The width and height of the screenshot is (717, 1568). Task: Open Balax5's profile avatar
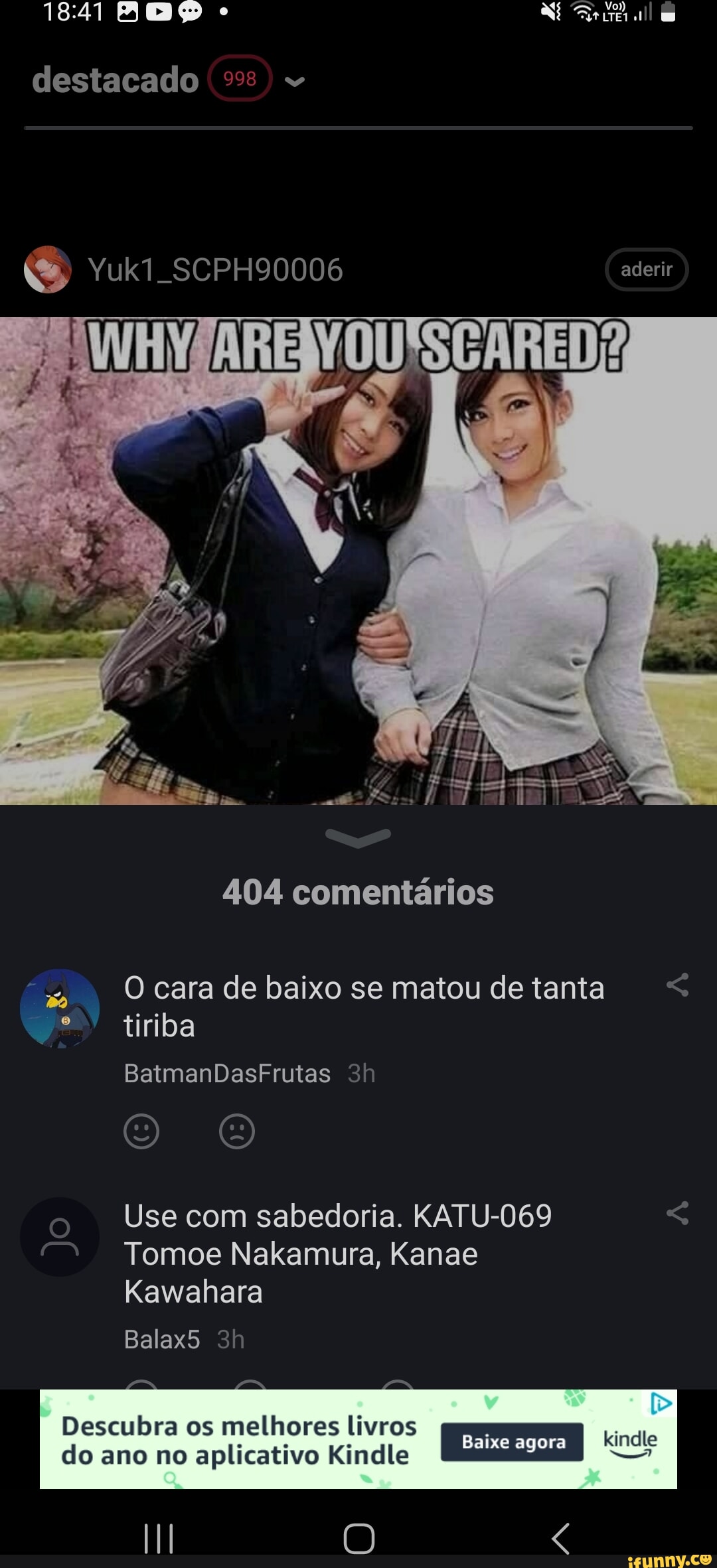pyautogui.click(x=60, y=1237)
